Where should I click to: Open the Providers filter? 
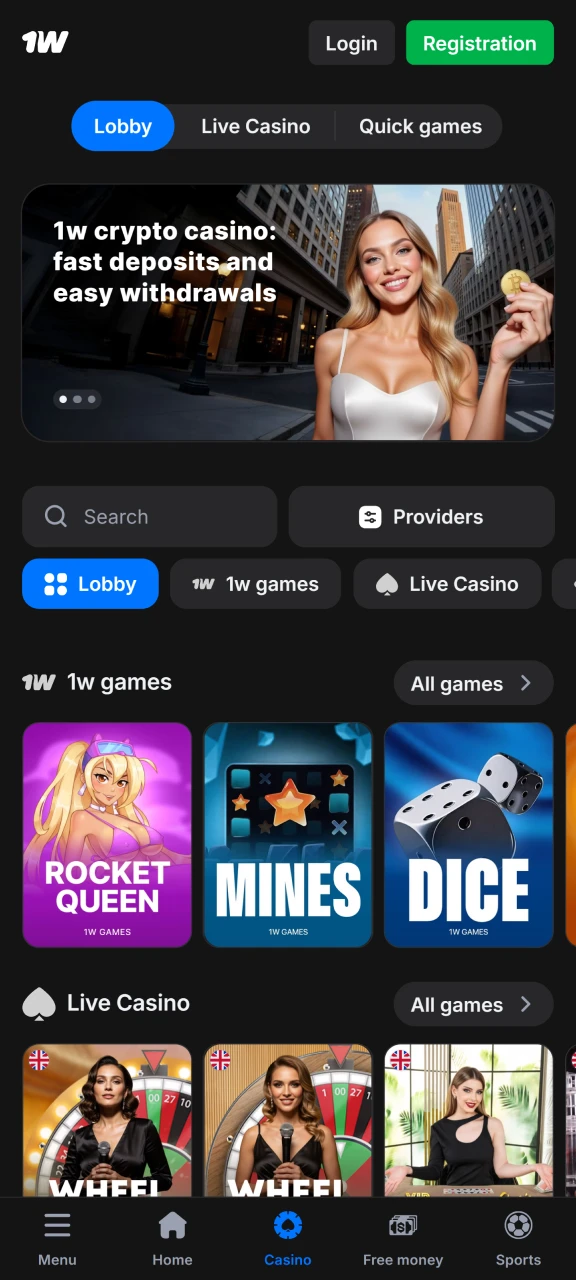(x=421, y=517)
